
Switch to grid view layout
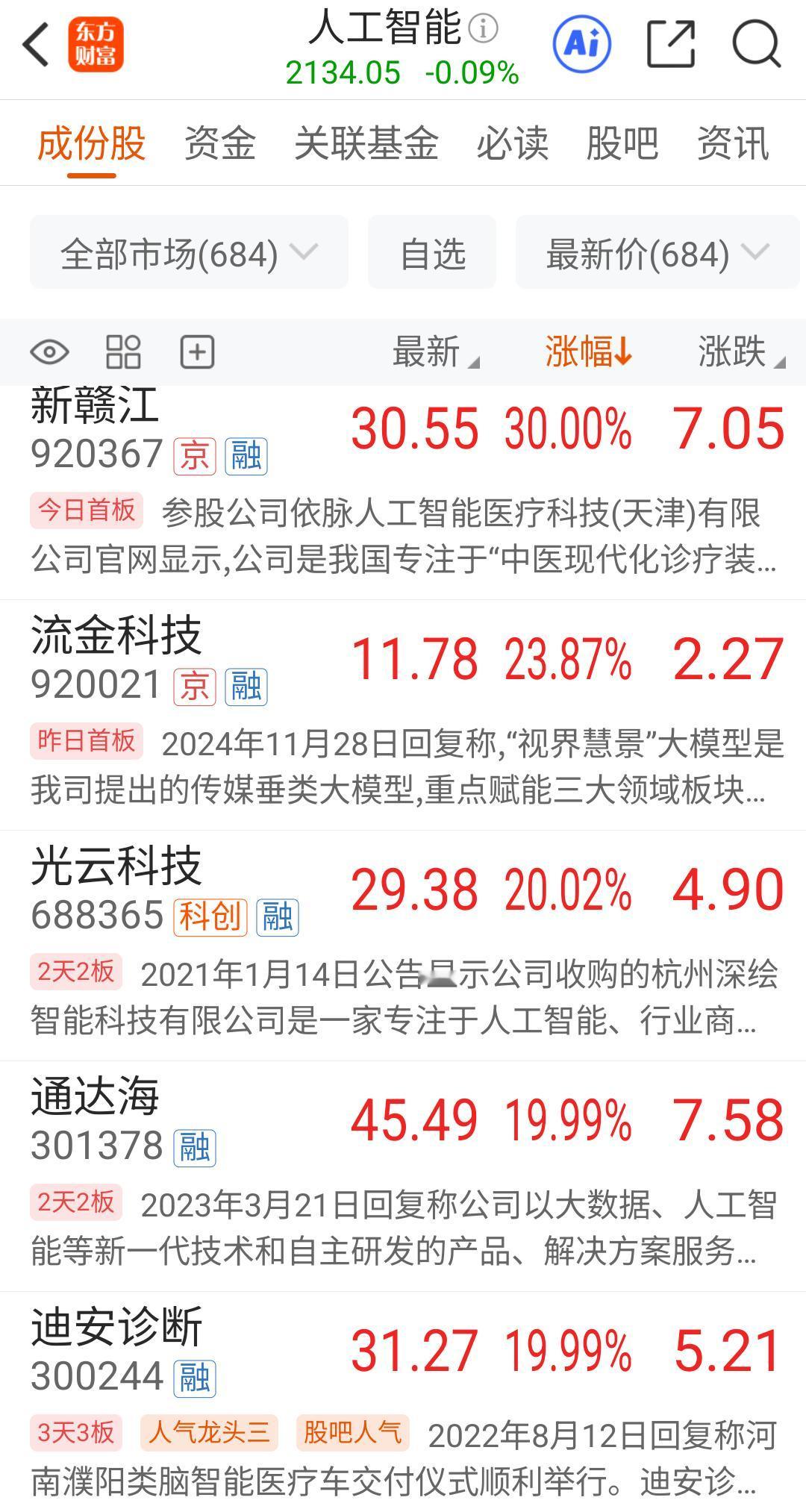click(x=123, y=352)
